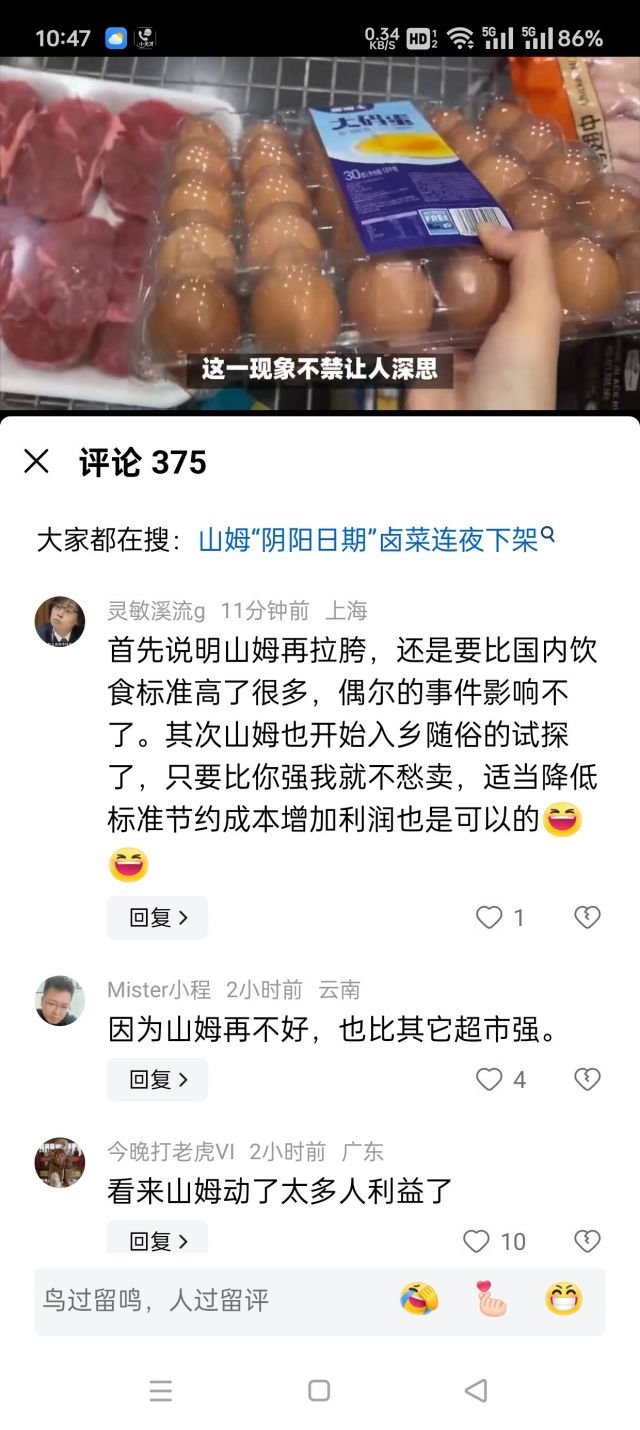Insert the laughing-crying emoji

(x=419, y=1299)
